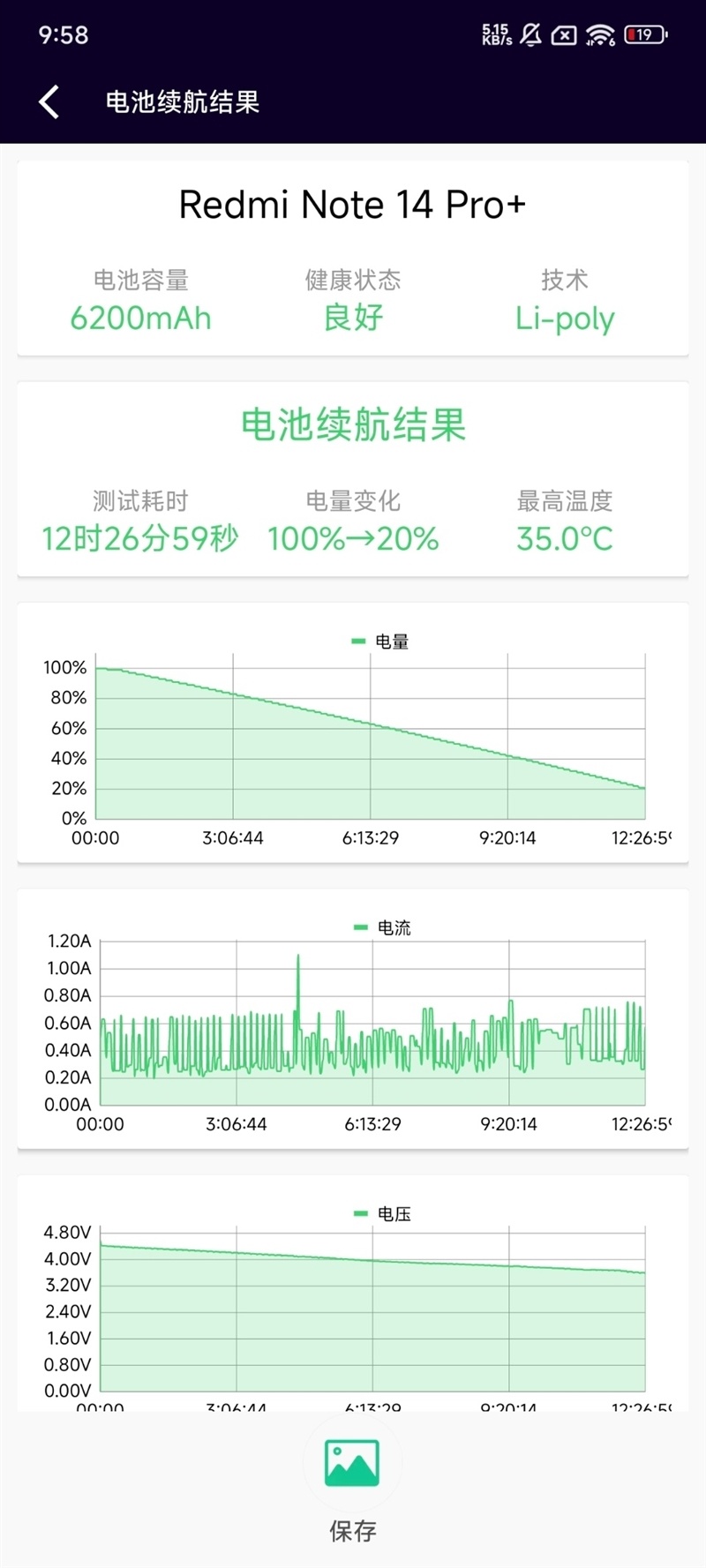Tap the 100%→20% battery change value
Image resolution: width=706 pixels, height=1568 pixels.
point(353,536)
